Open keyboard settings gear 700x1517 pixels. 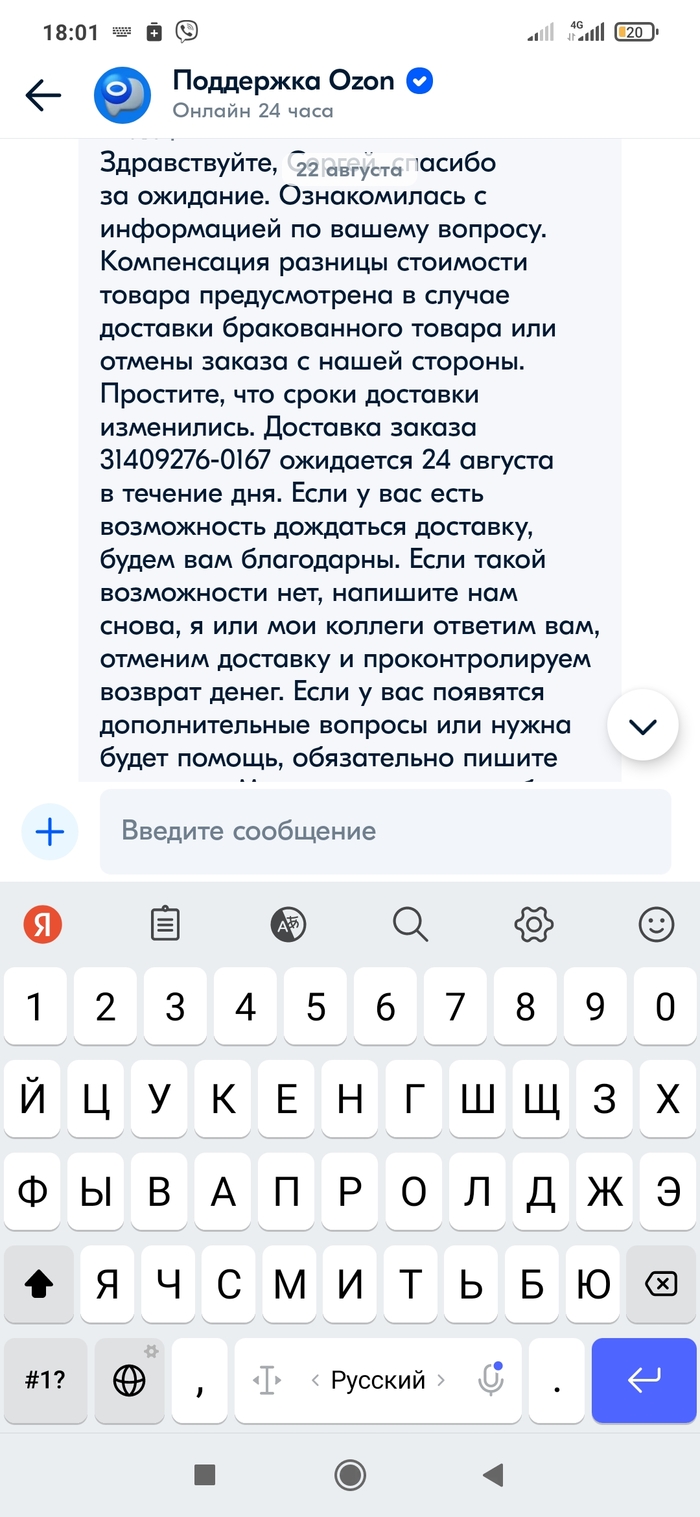(x=534, y=925)
